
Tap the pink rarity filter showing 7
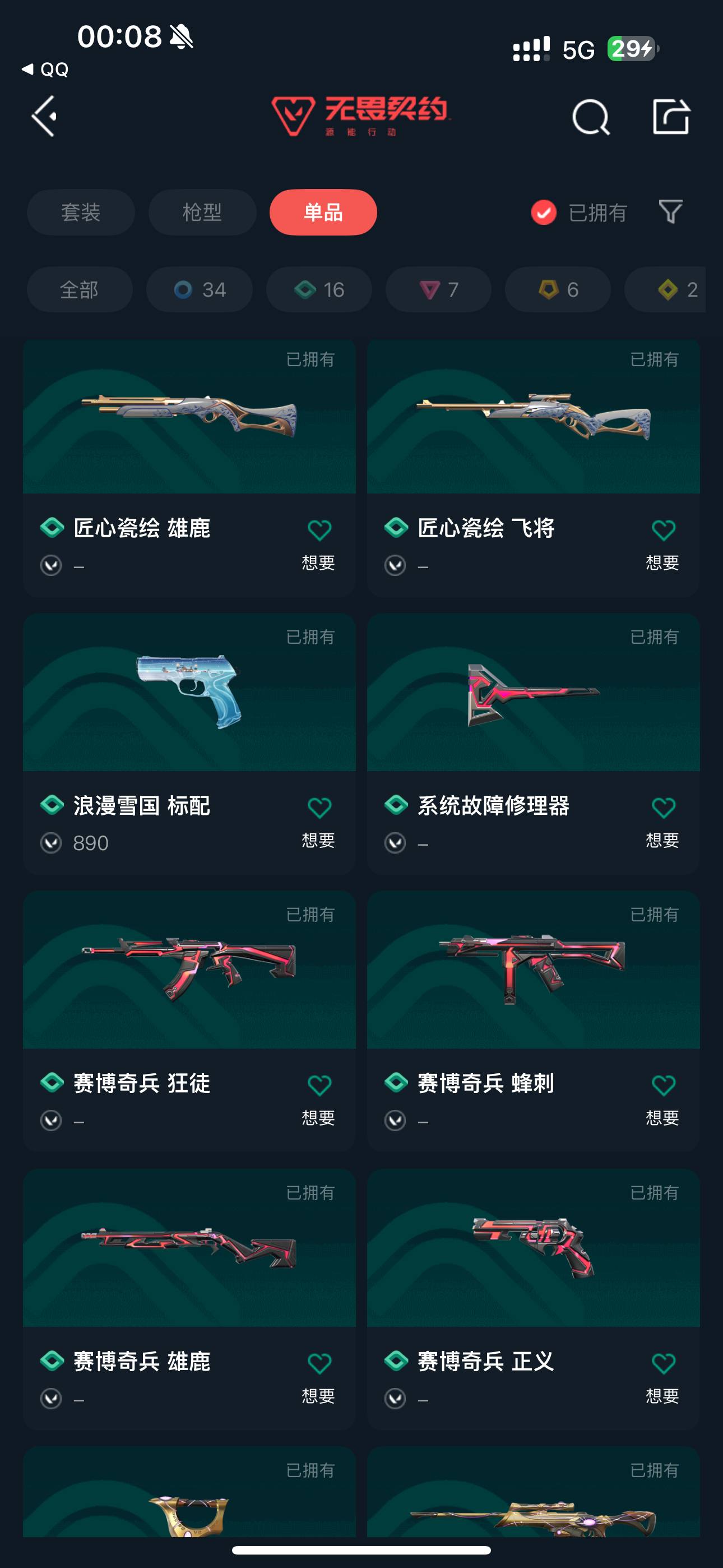click(x=437, y=290)
